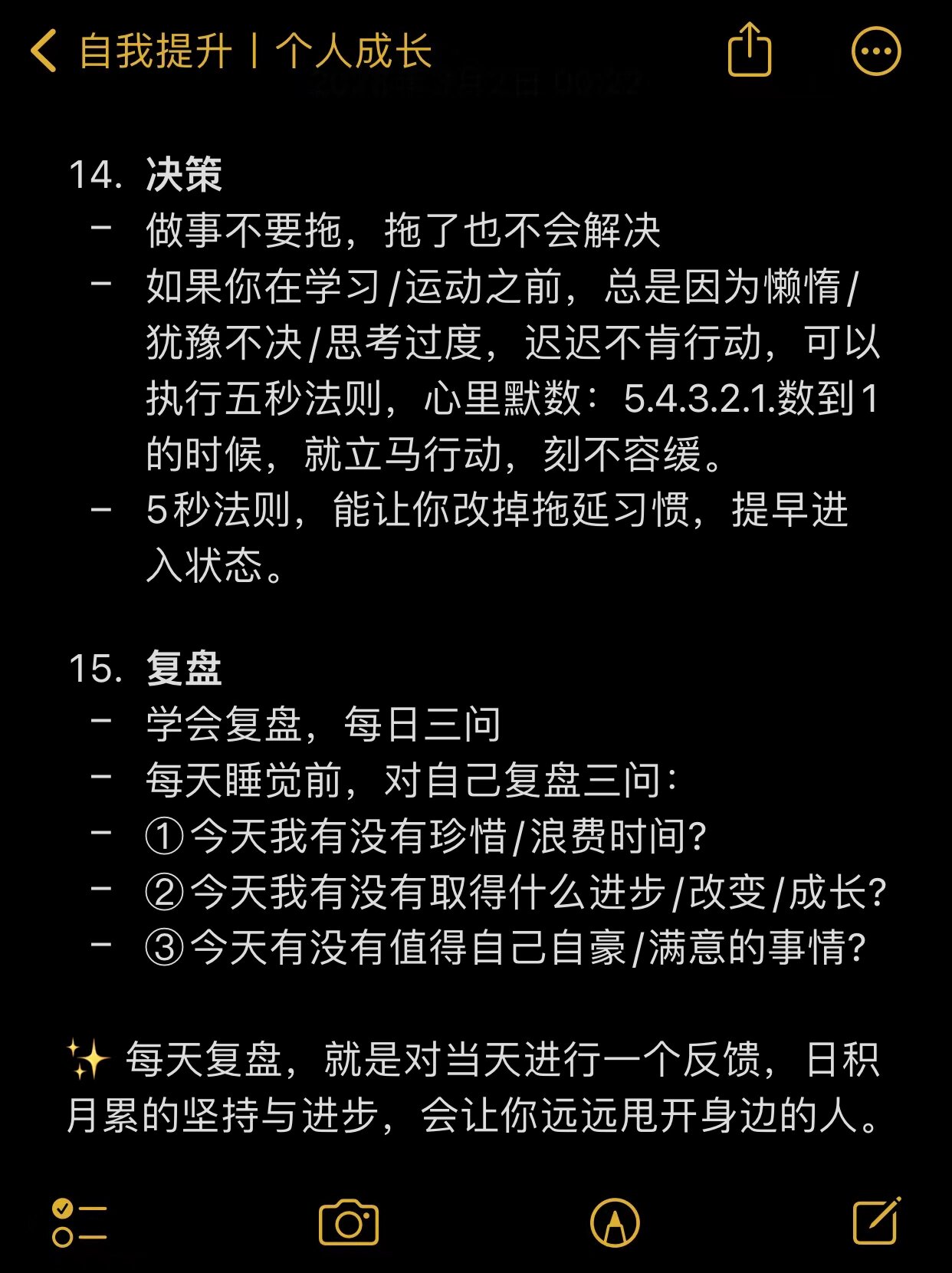Open the markup pen tool
Screen dimensions: 952x1273
pyautogui.click(x=615, y=1222)
